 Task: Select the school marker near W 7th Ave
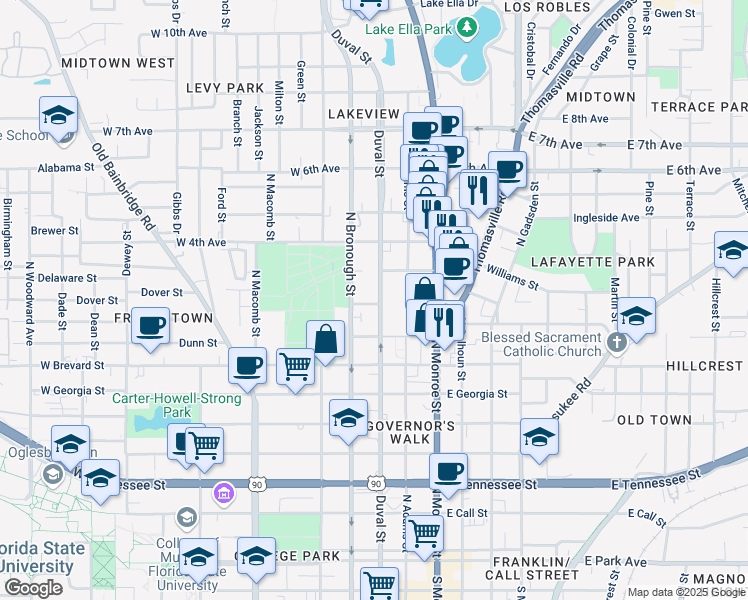click(58, 116)
